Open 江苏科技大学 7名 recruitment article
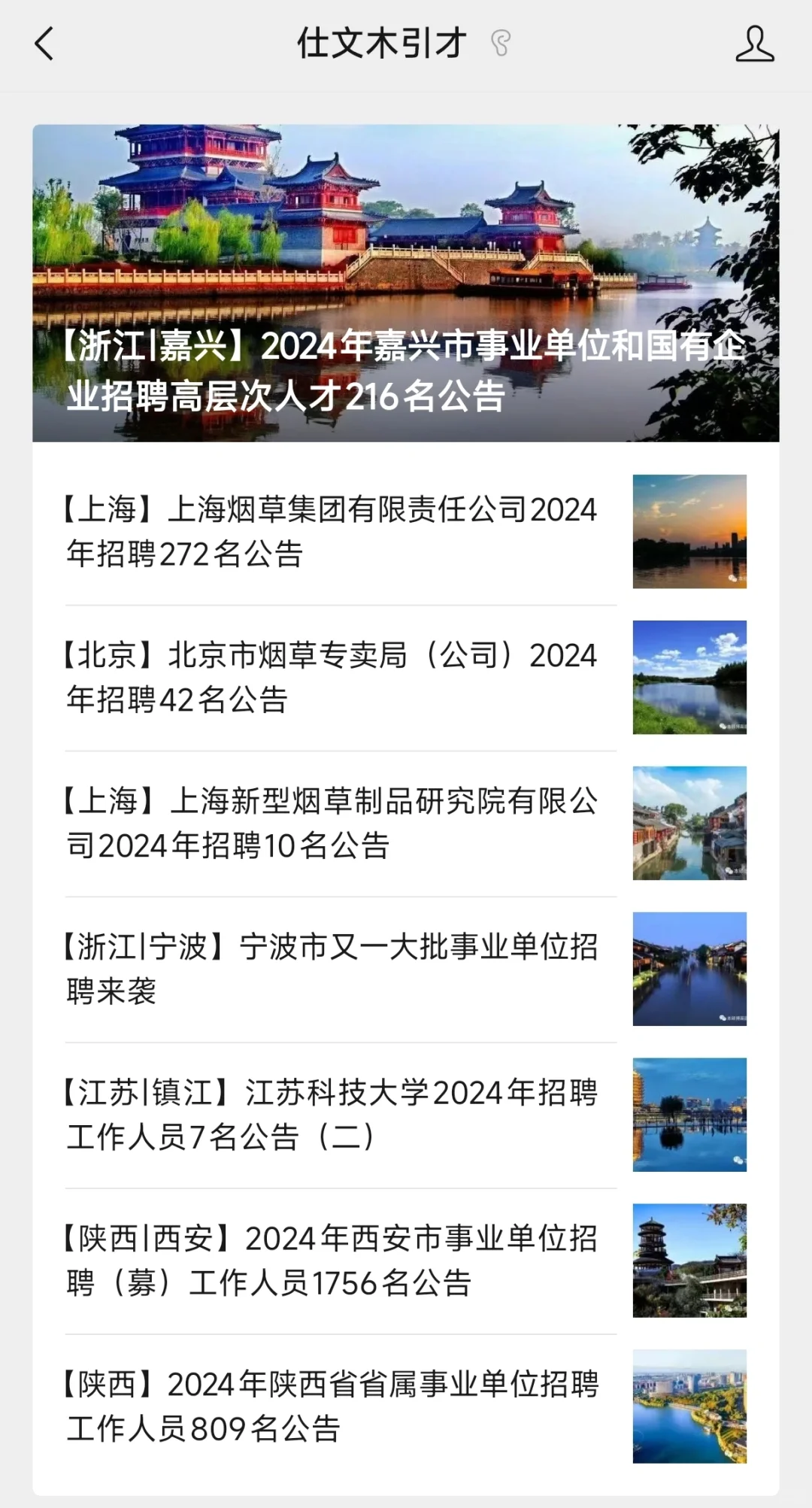This screenshot has height=1508, width=812. [332, 1115]
